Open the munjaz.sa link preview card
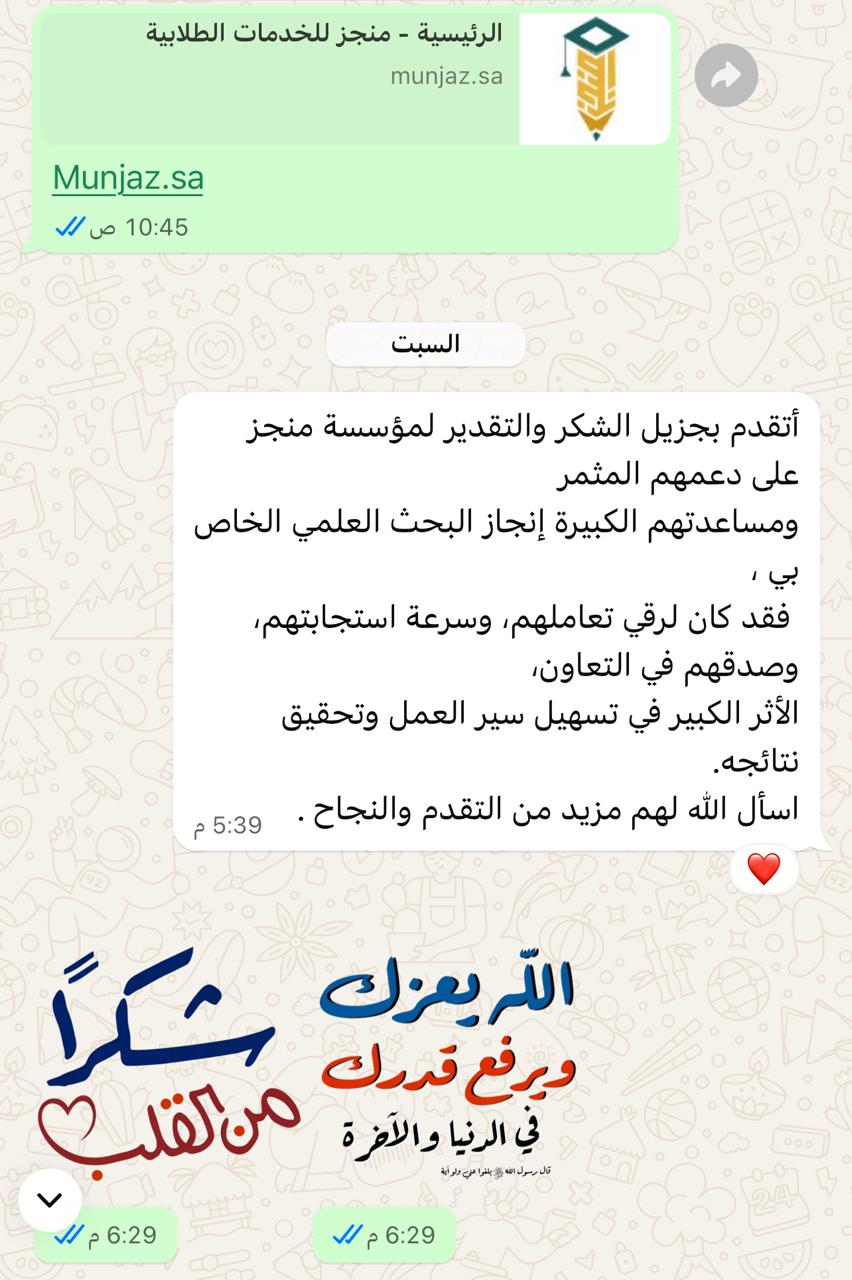Viewport: 852px width, 1280px height. click(355, 78)
